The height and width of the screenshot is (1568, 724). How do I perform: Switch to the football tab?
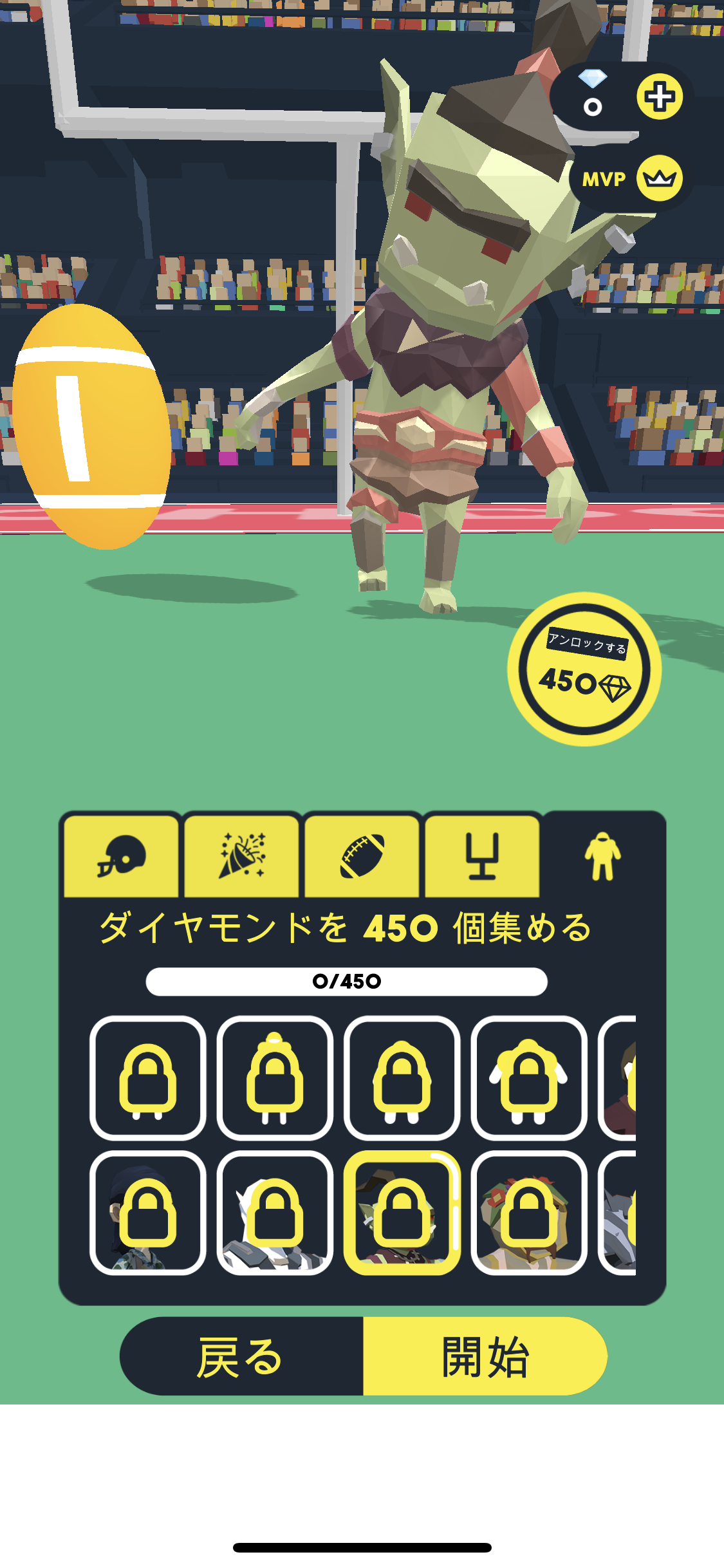pos(362,856)
